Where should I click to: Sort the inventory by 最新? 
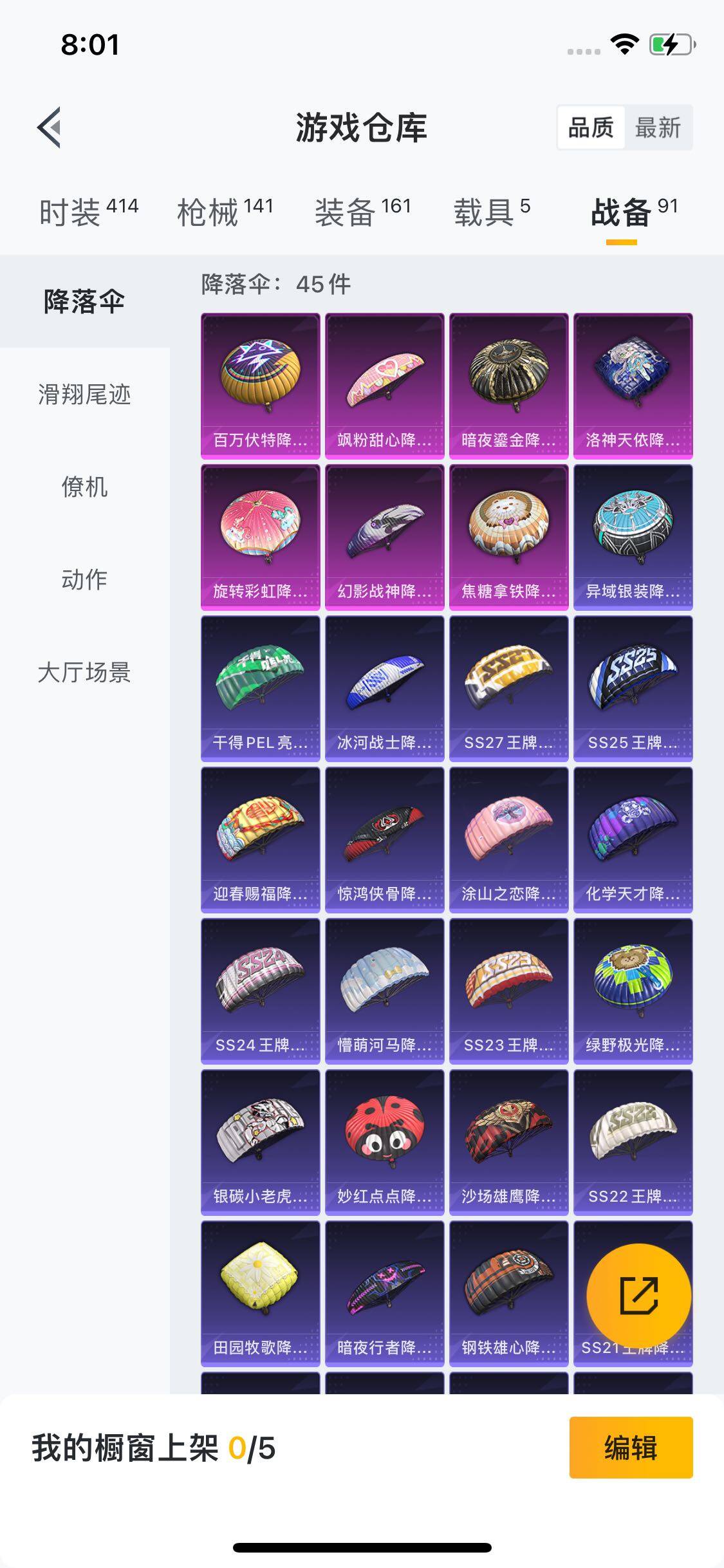pos(657,128)
